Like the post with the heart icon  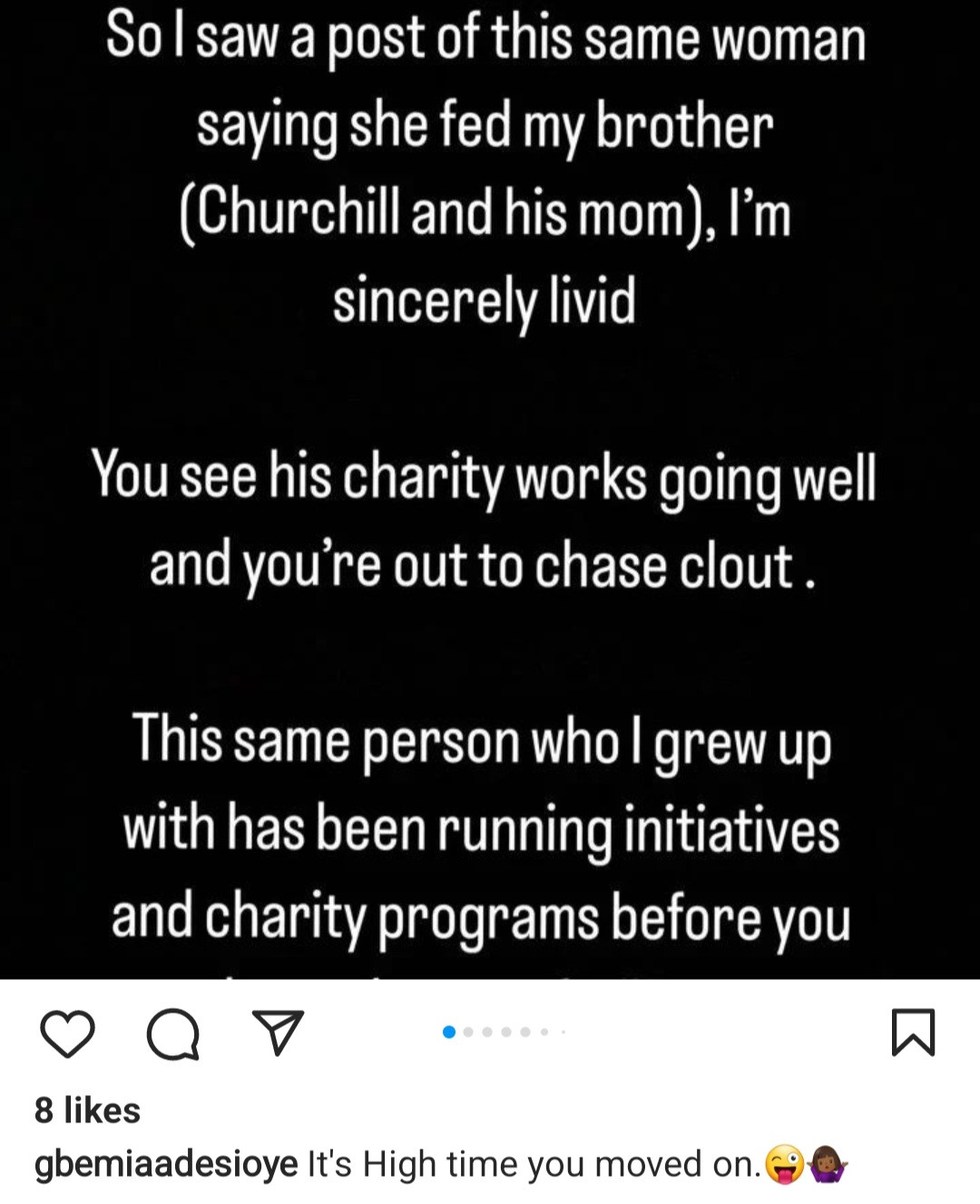68,1033
